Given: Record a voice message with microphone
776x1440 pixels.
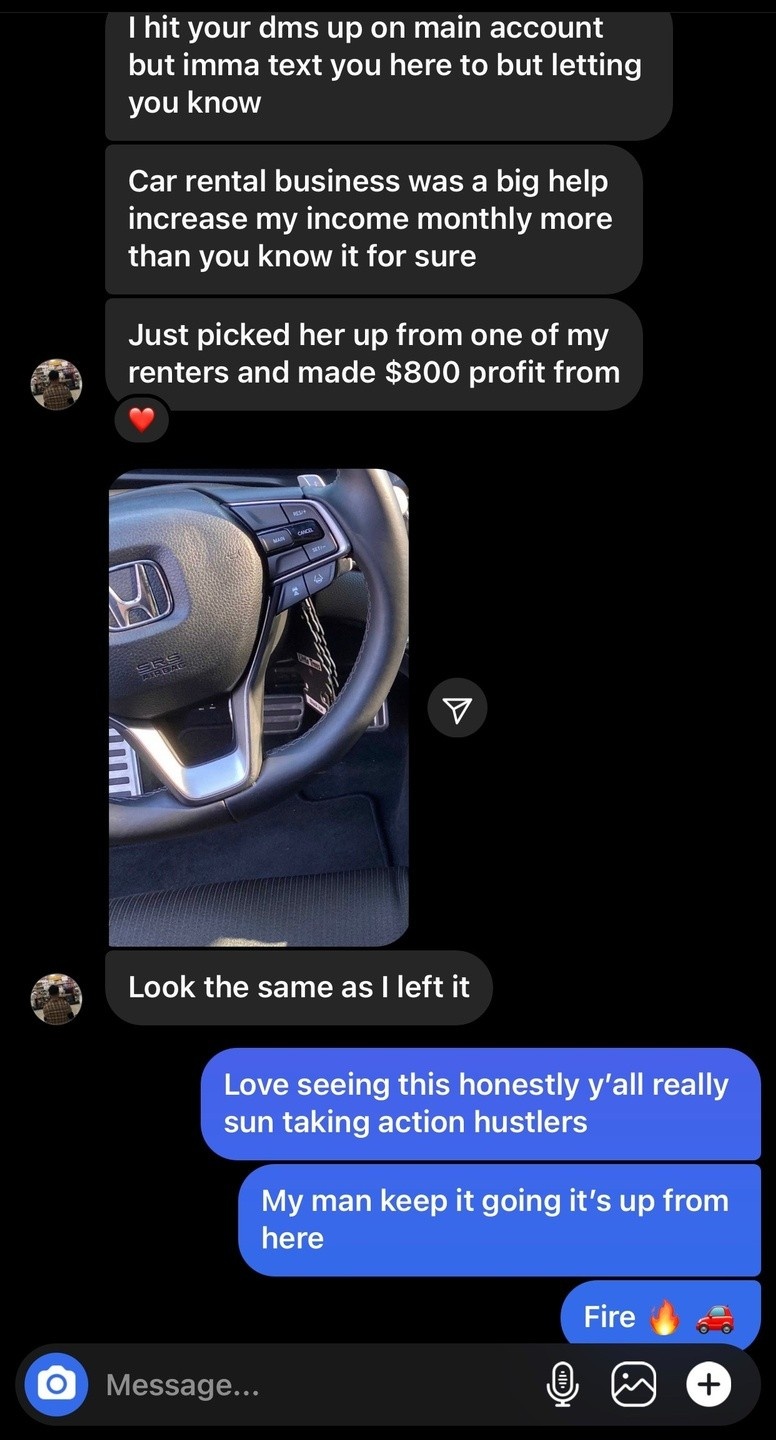Looking at the screenshot, I should (563, 1385).
